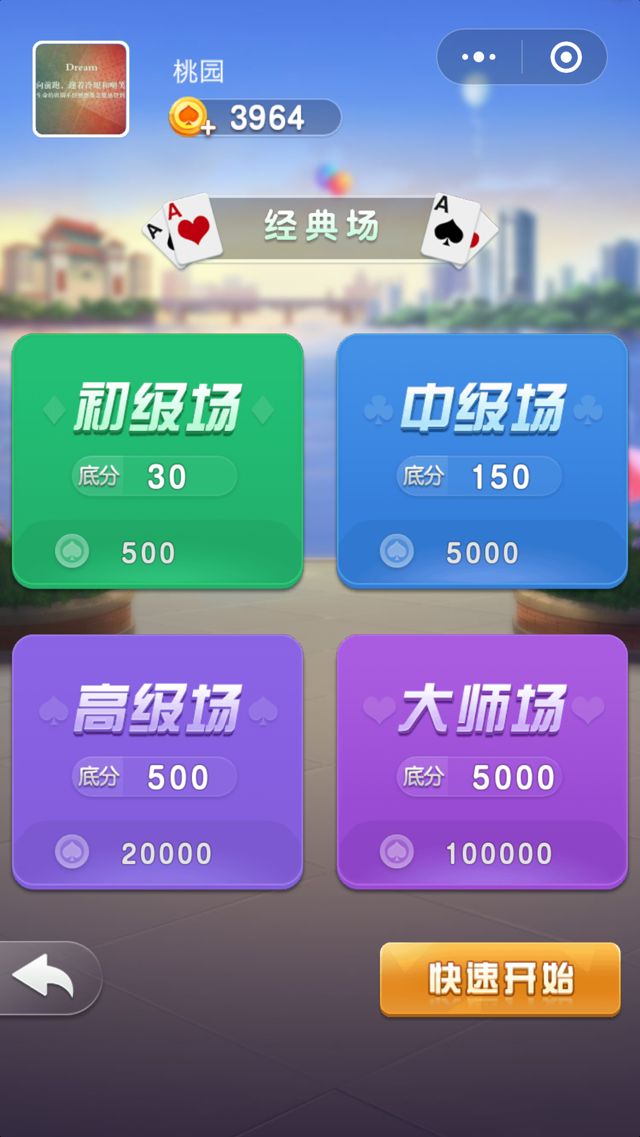Add more gold coins via the plus coin icon
The height and width of the screenshot is (1137, 640).
coord(190,118)
